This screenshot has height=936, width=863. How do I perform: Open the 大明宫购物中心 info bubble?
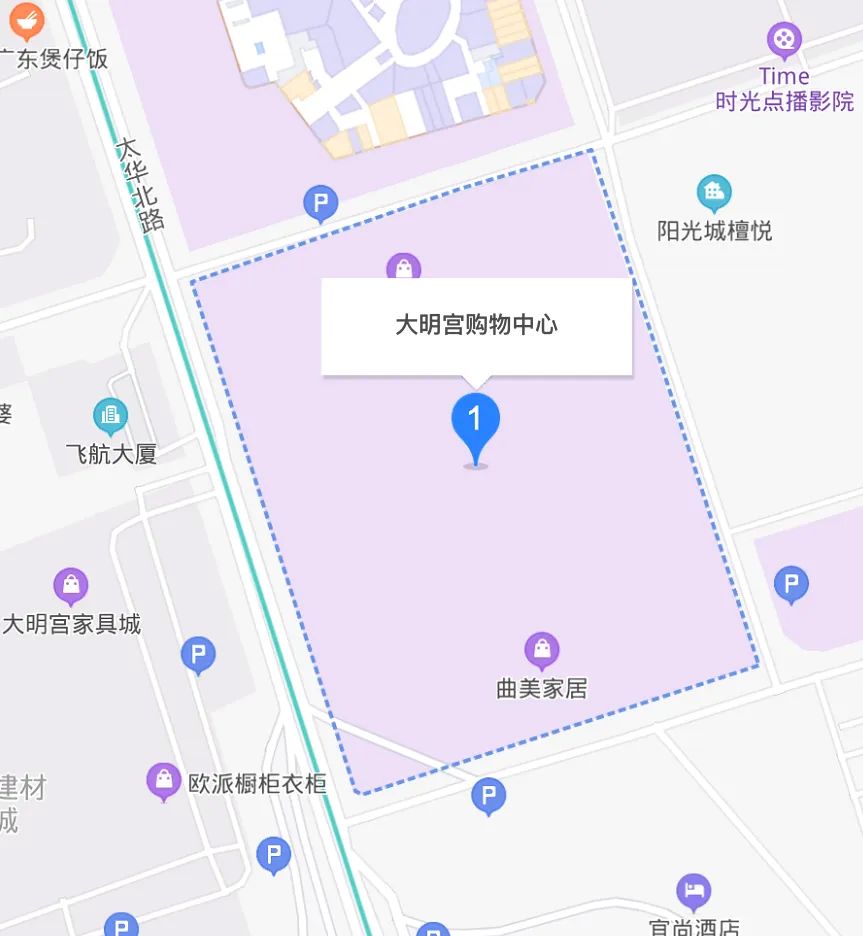(x=476, y=326)
